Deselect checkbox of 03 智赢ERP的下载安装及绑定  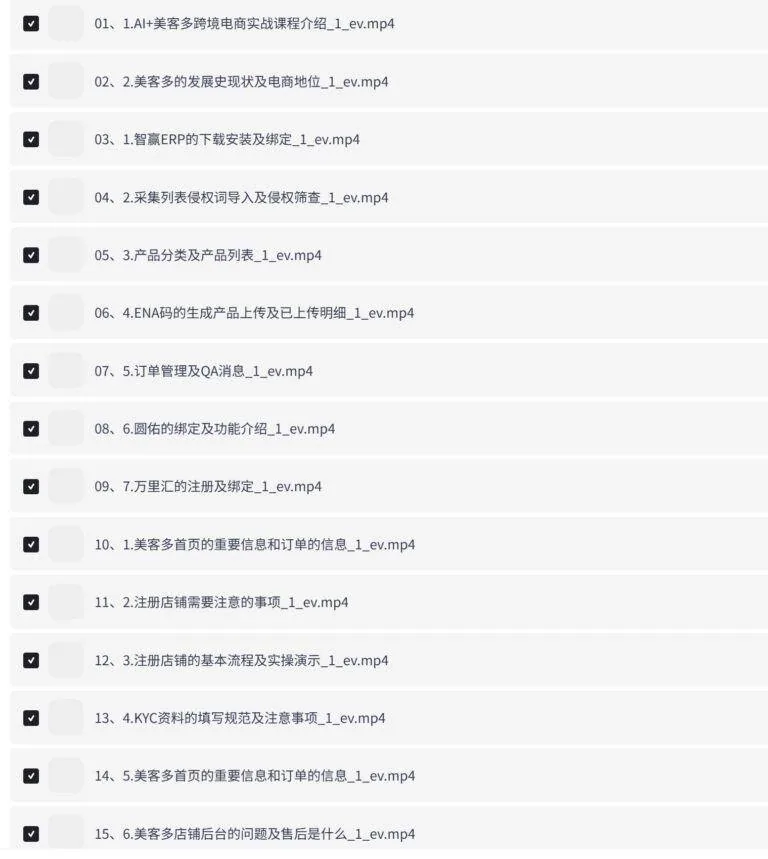pos(31,139)
